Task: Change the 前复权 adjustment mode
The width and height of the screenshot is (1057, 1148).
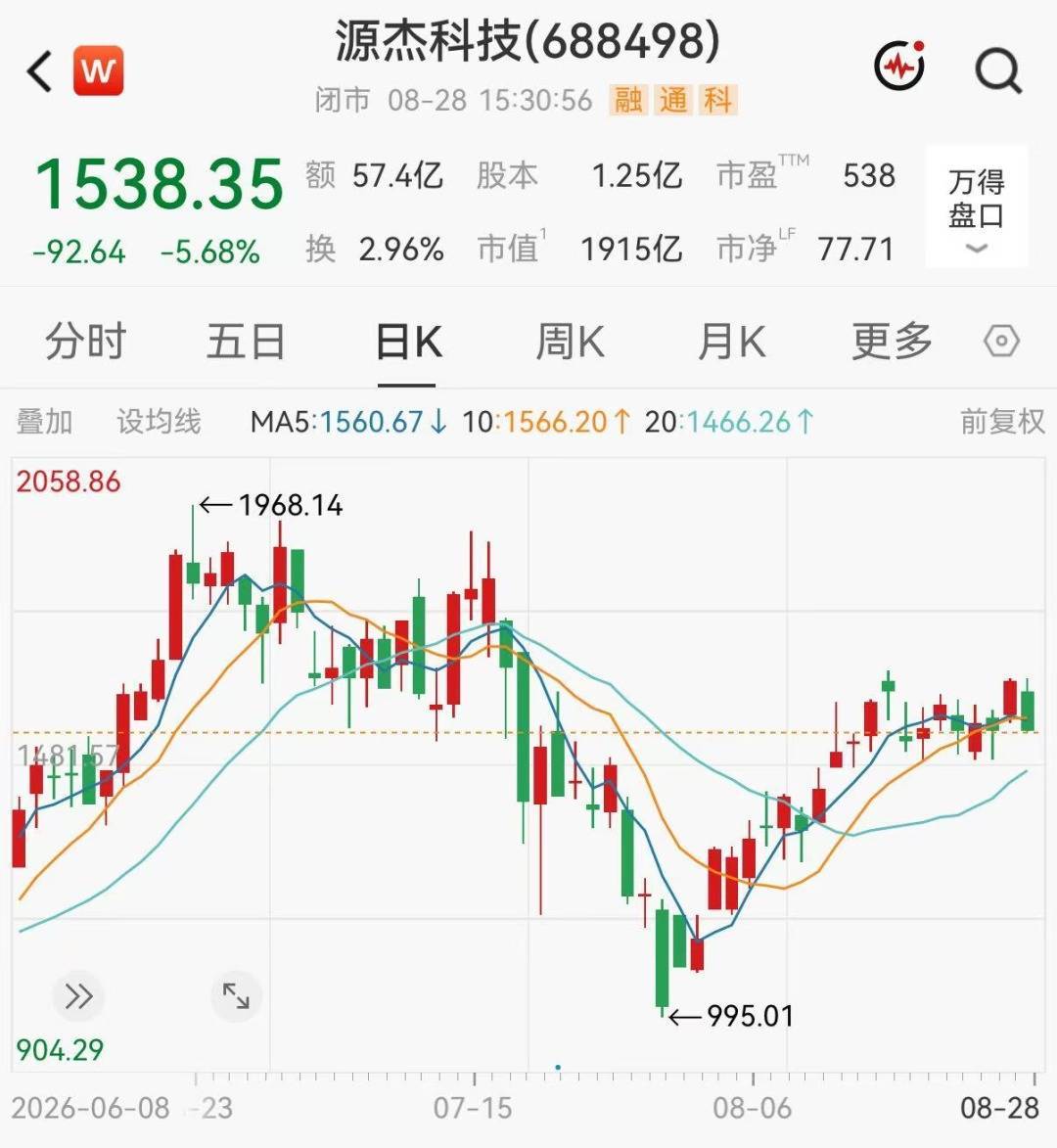Action: [x=1001, y=422]
